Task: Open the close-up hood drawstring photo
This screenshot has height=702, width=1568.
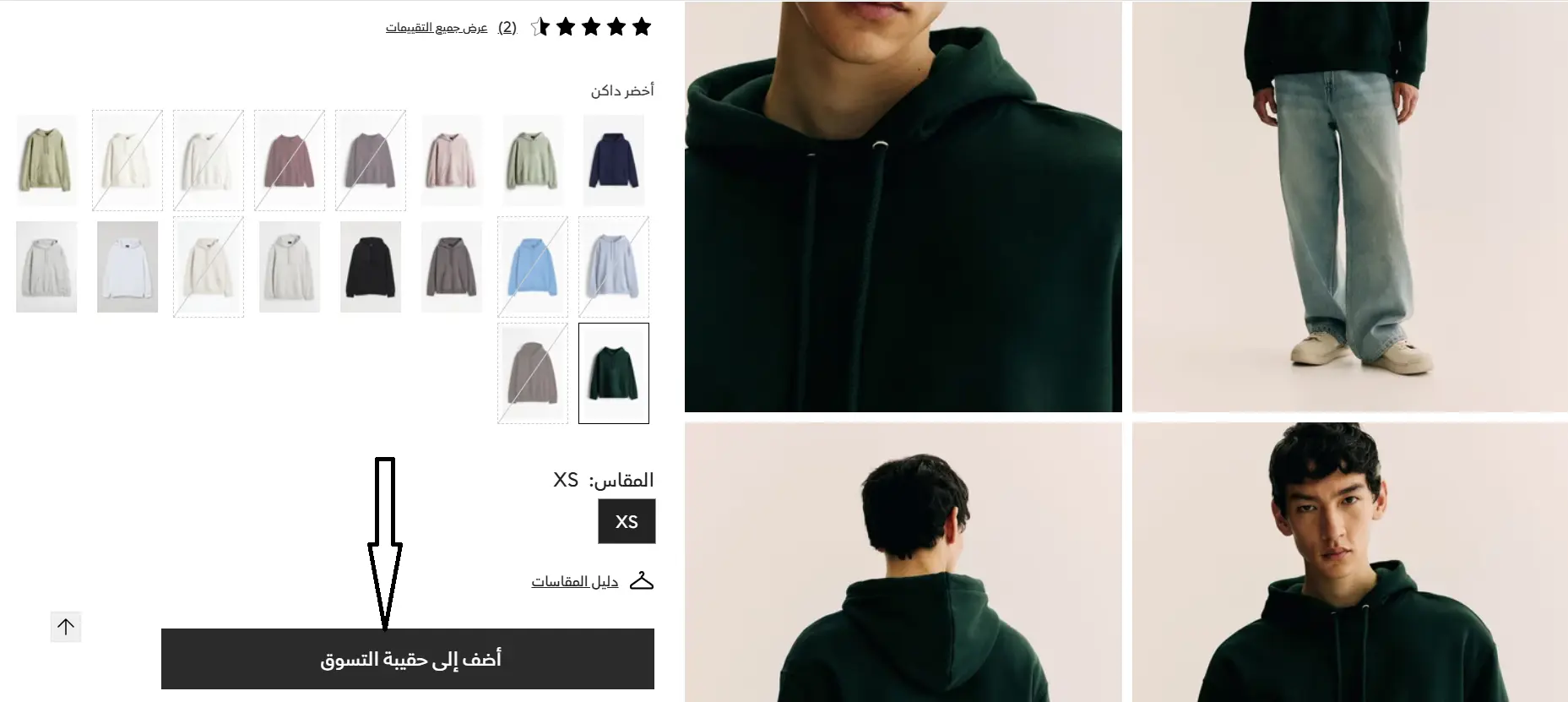Action: point(903,206)
